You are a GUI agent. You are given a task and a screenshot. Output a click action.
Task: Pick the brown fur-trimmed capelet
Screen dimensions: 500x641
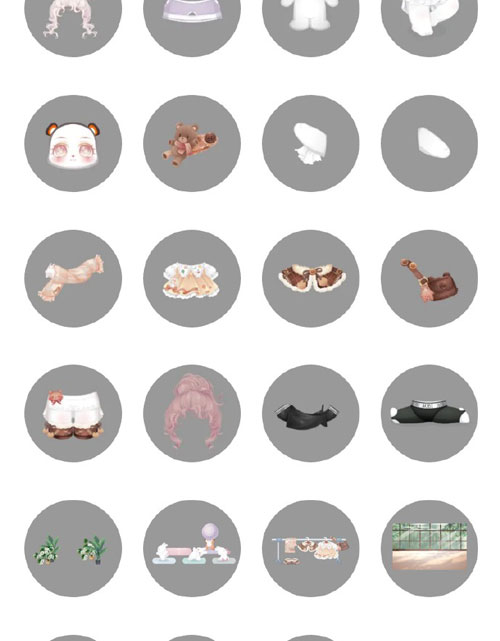tap(310, 278)
